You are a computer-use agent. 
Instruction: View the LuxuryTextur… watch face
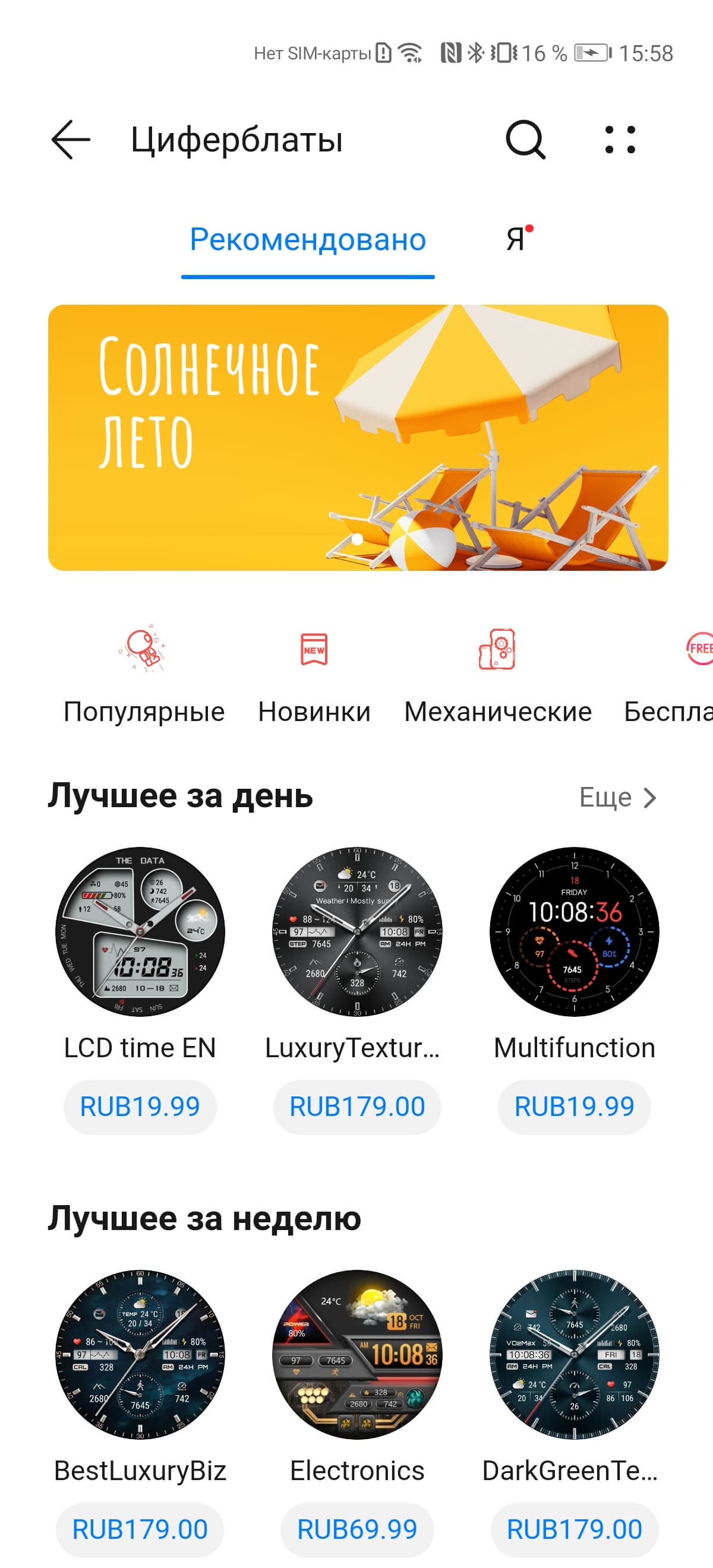[x=357, y=931]
